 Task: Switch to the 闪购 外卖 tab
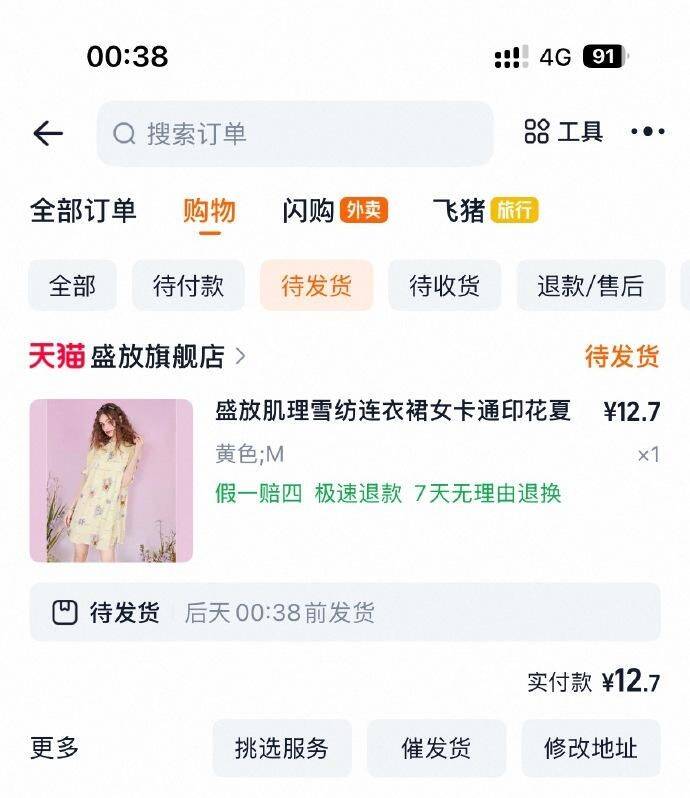(334, 211)
